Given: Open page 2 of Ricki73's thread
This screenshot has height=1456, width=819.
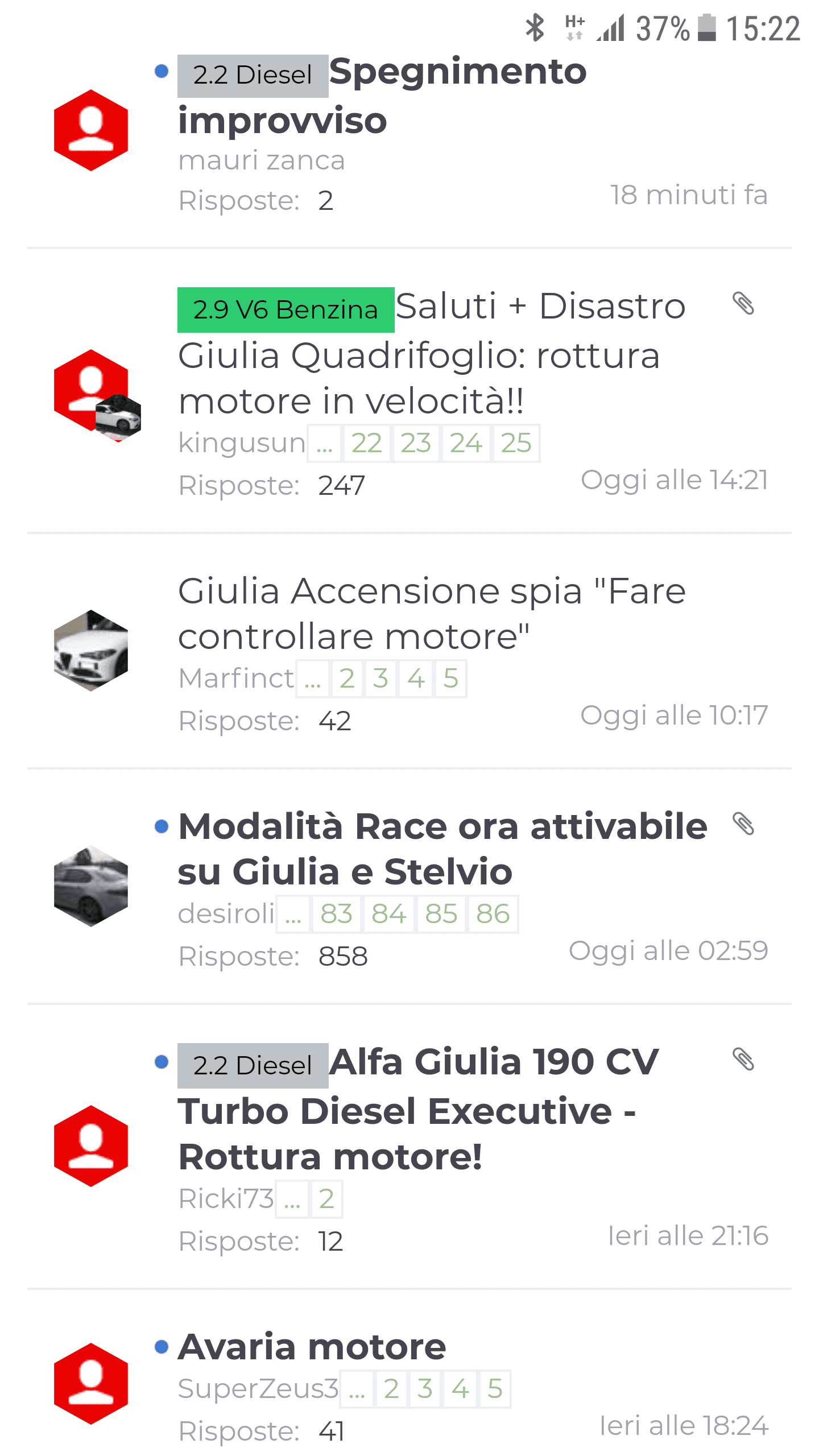Looking at the screenshot, I should click(326, 1199).
